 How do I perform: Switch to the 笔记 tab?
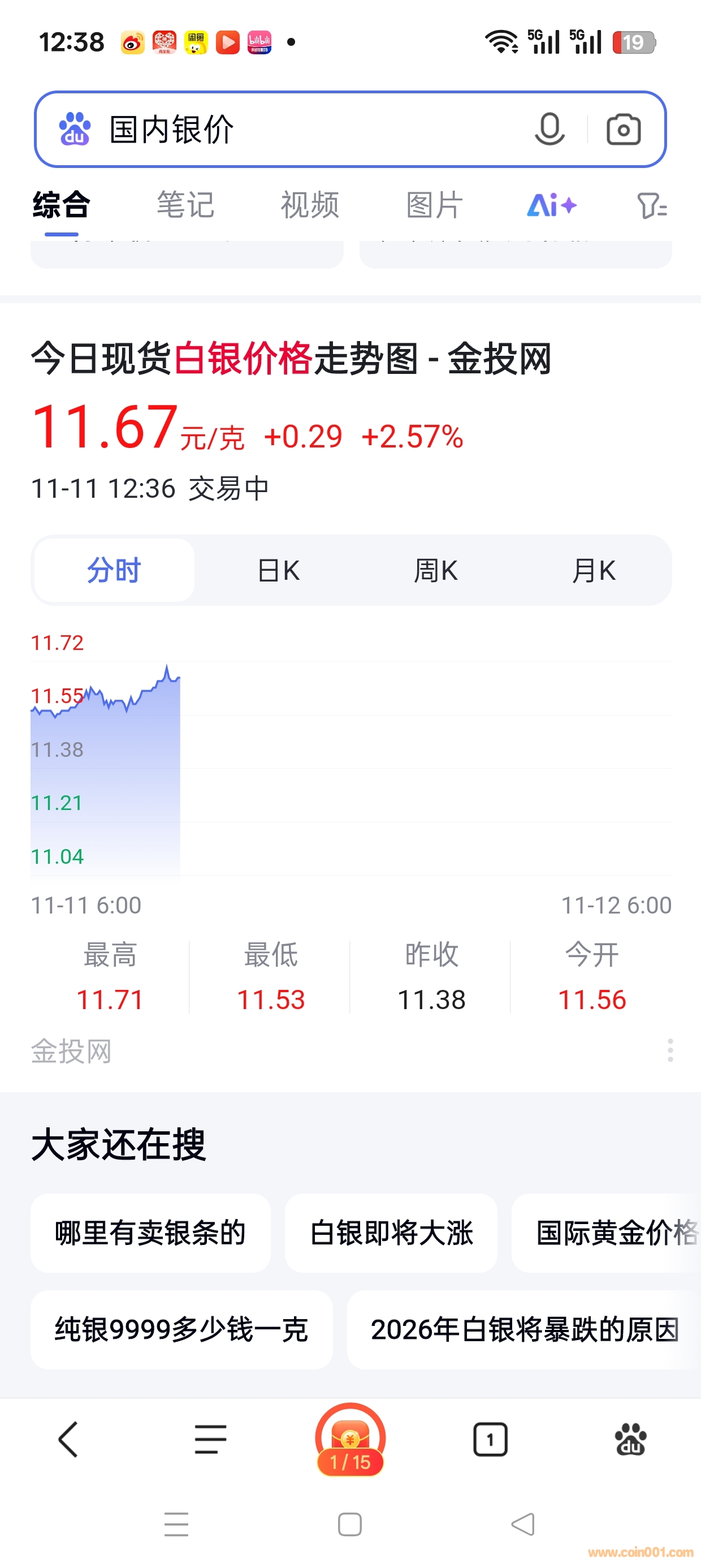(185, 205)
